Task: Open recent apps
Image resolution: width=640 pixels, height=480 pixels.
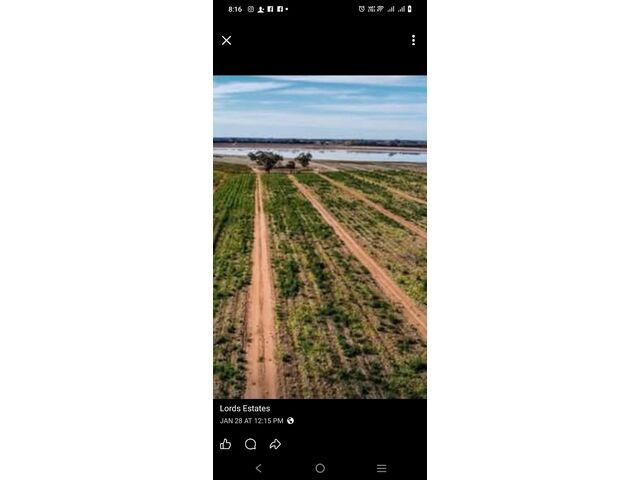Action: 381,468
